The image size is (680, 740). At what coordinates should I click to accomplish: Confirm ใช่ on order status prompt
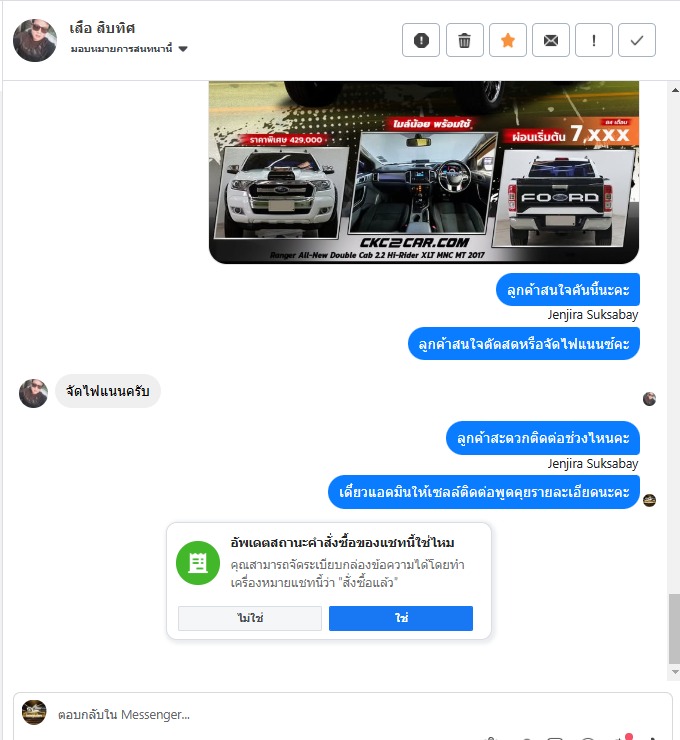point(400,619)
